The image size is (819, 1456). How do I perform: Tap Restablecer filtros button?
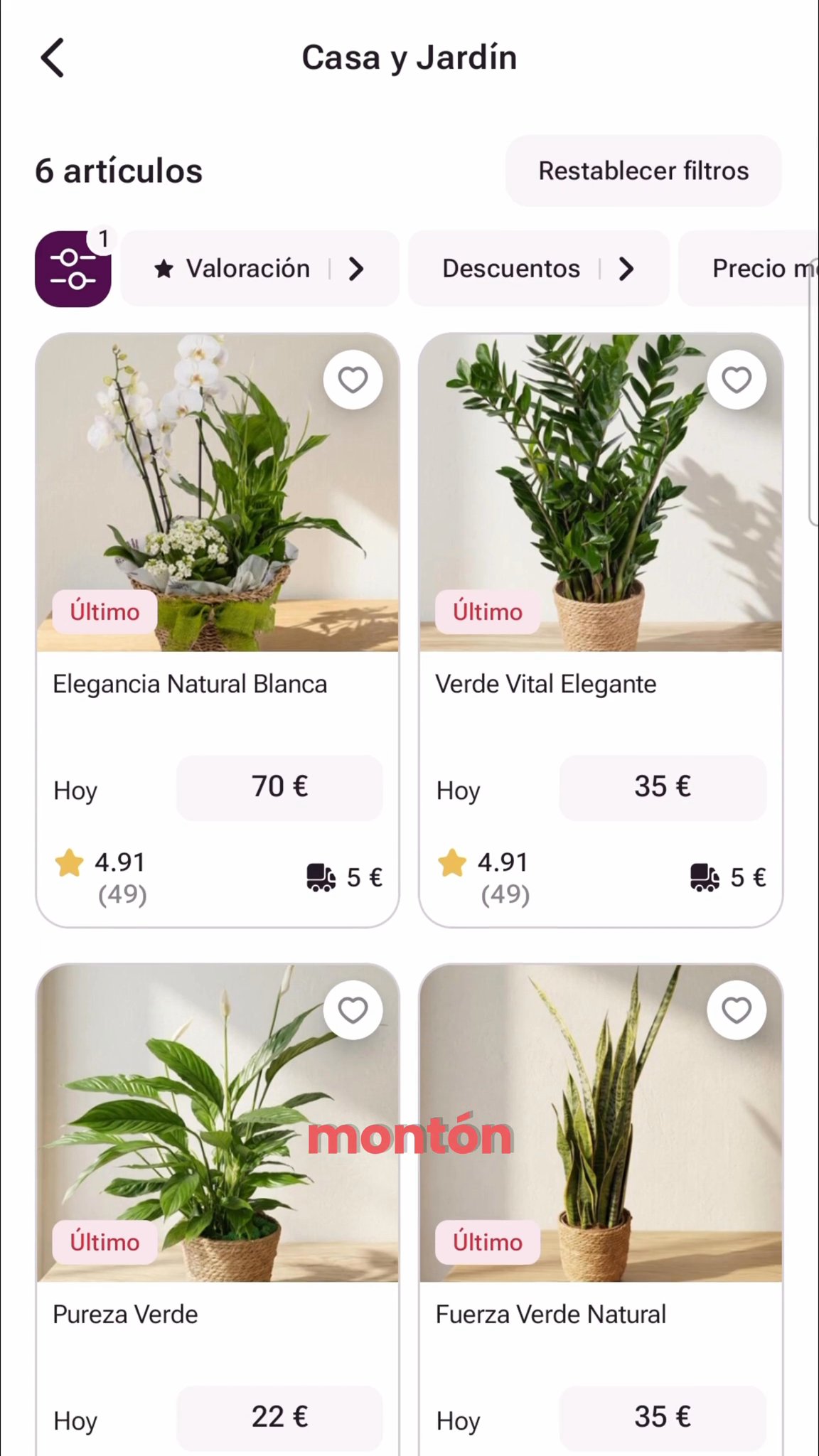[x=643, y=171]
